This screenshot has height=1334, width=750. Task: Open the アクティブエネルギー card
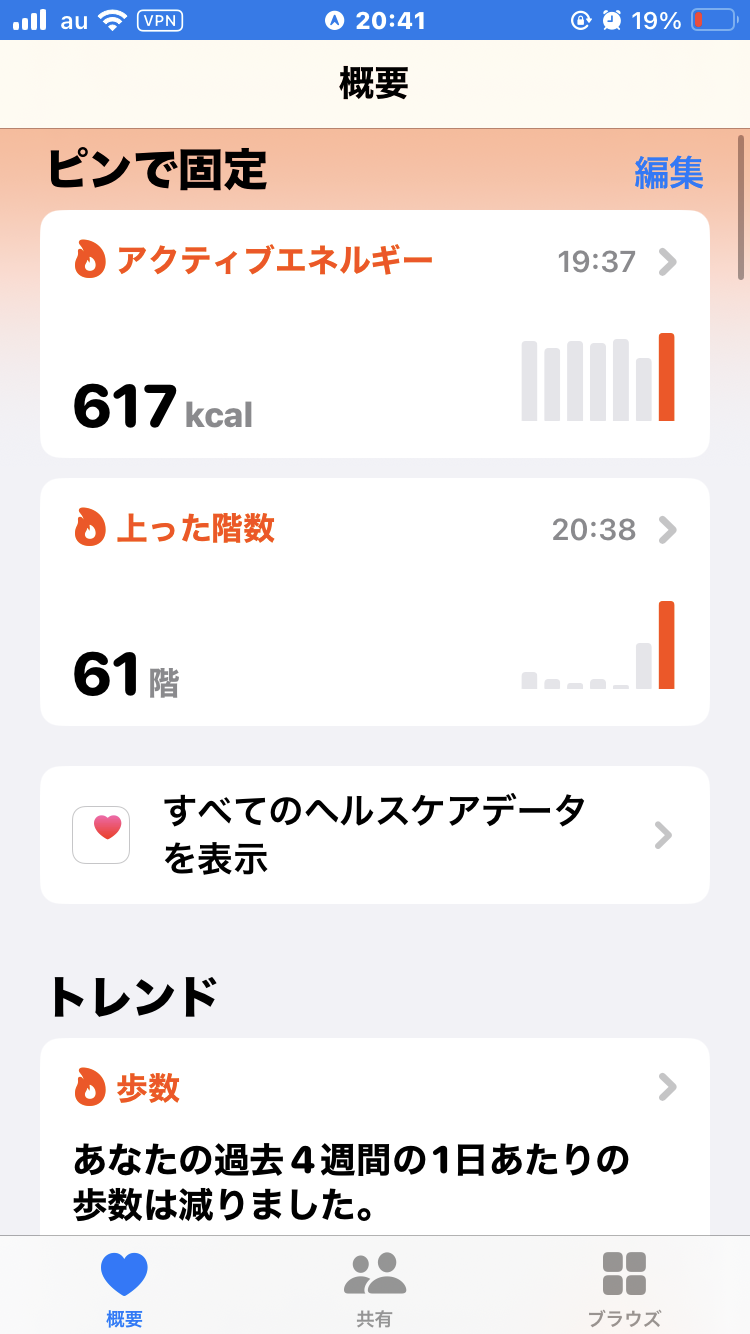pos(374,334)
